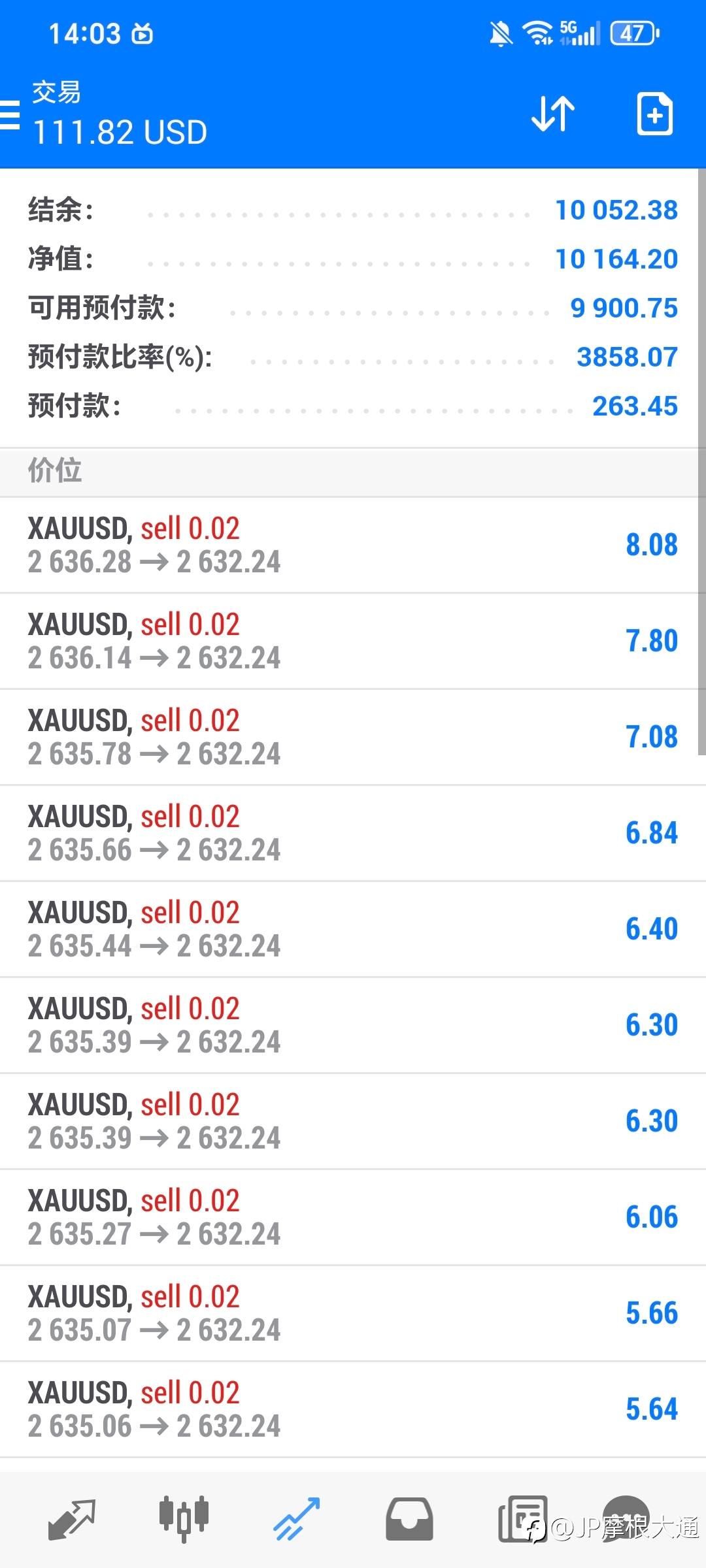Switch to the candlestick Chart tab
The image size is (706, 1568).
(x=184, y=1519)
